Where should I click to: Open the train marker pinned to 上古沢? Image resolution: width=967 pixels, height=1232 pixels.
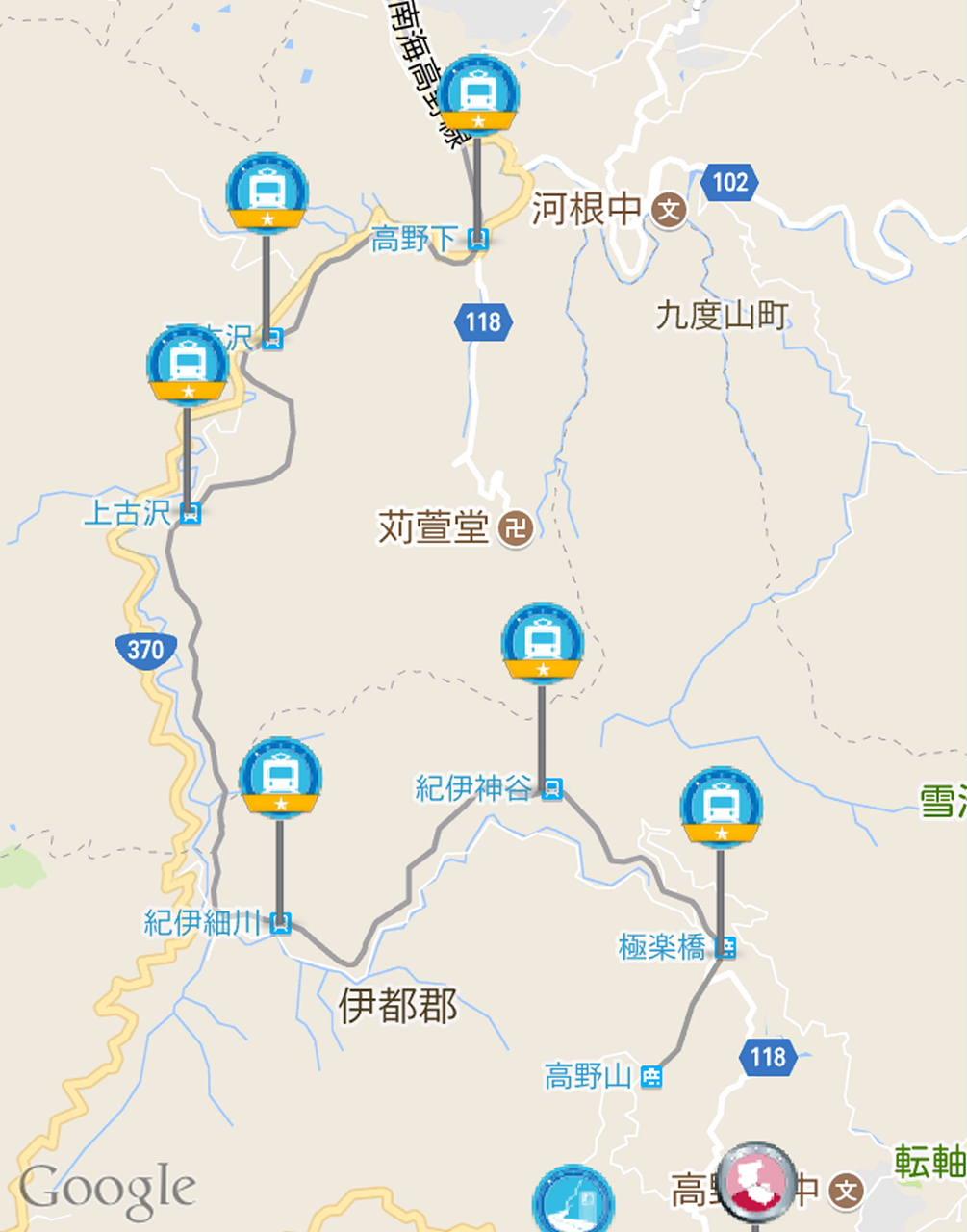189,366
